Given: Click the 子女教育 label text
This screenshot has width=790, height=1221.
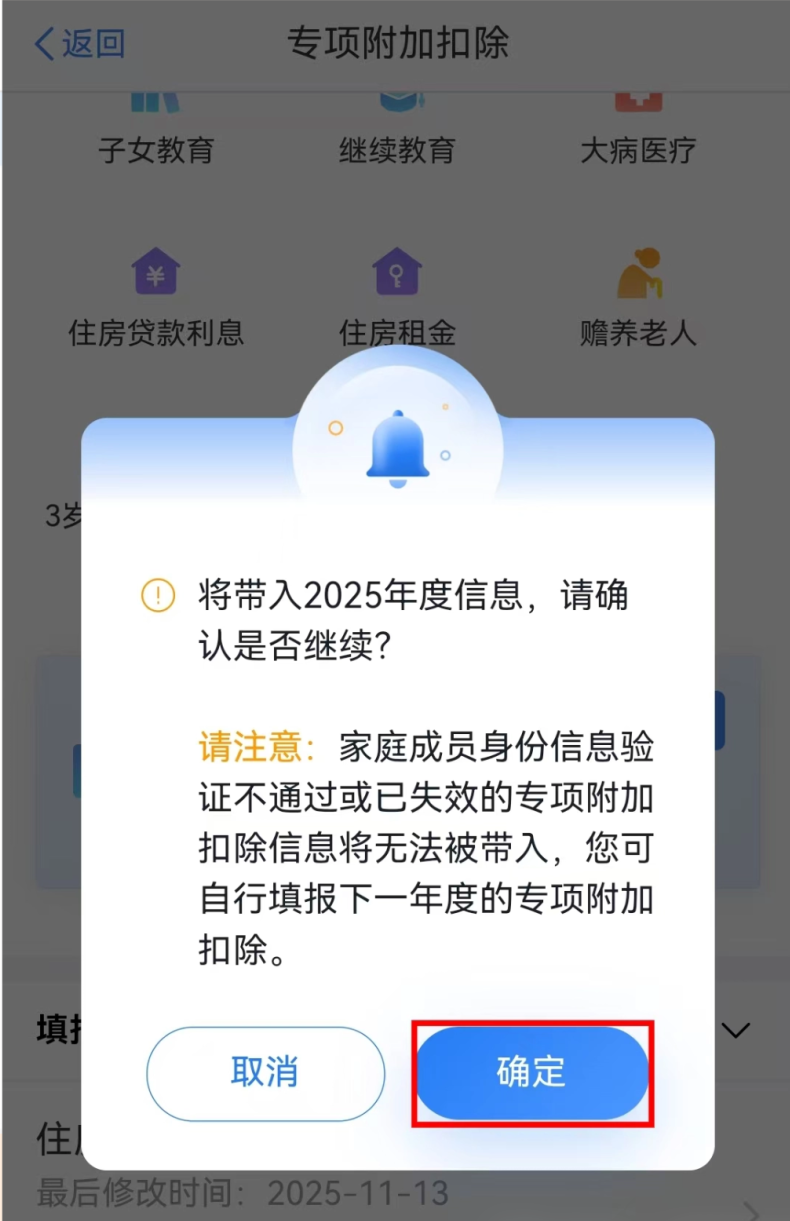Looking at the screenshot, I should (155, 150).
